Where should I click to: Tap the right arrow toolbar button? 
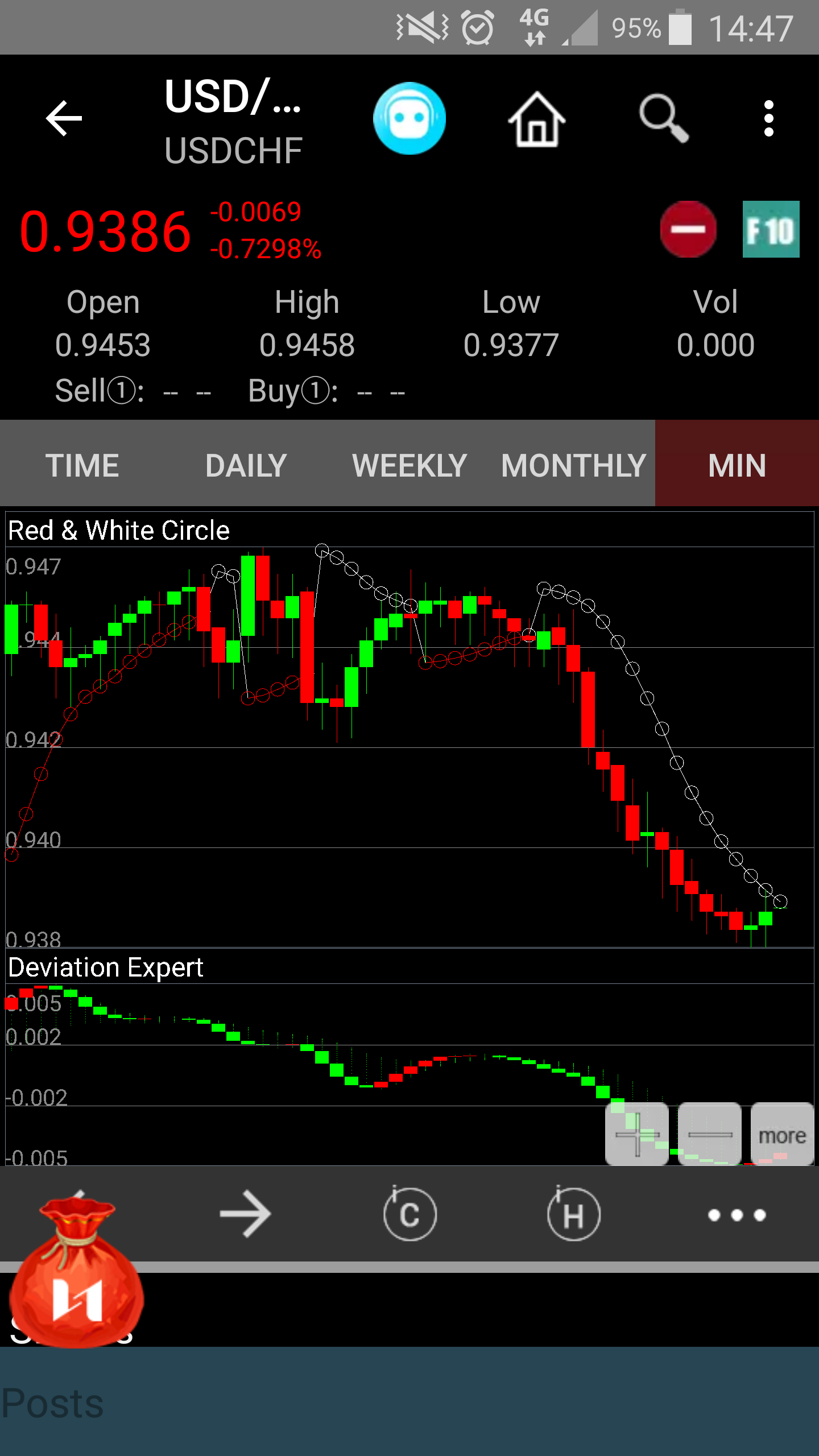point(246,1214)
